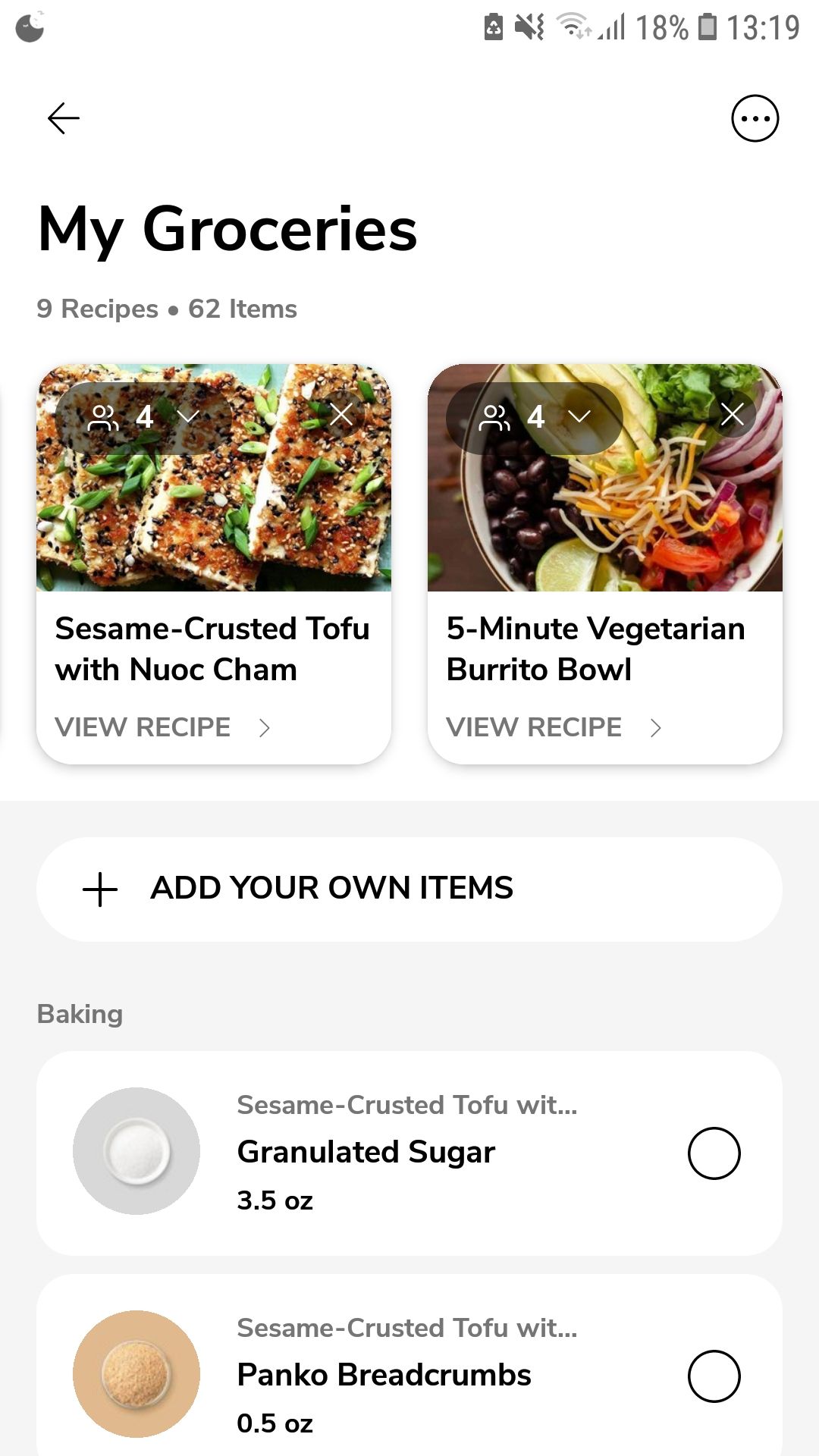
Task: Check off Granulated Sugar as purchased
Action: click(x=713, y=1152)
